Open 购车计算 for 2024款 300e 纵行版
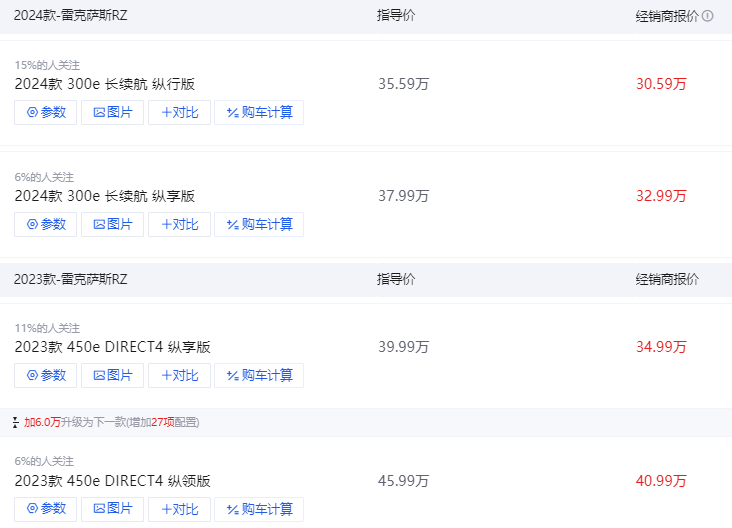Screen dimensions: 732x528 click(x=259, y=112)
